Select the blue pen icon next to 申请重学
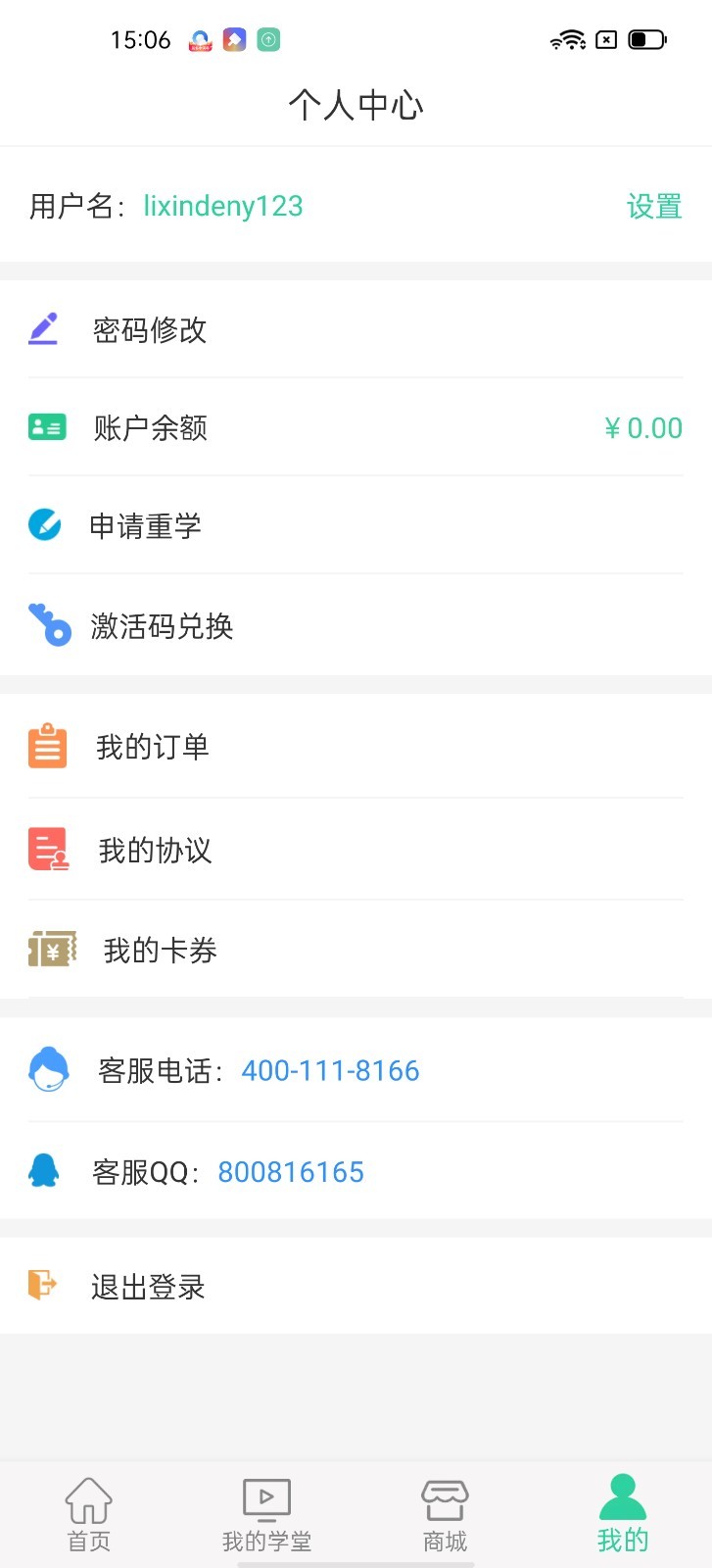This screenshot has height=1568, width=712. click(46, 525)
